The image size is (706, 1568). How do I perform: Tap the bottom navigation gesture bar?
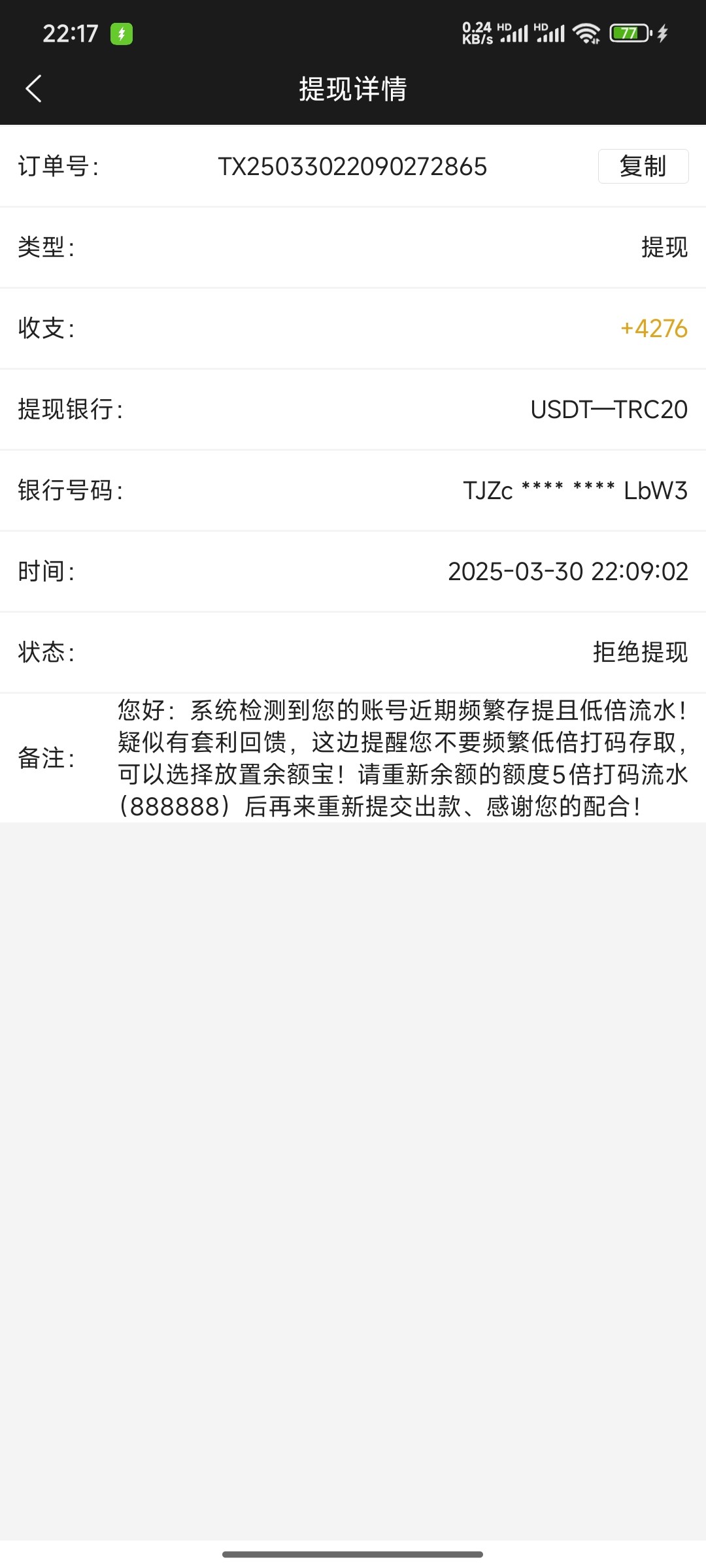tap(353, 1554)
